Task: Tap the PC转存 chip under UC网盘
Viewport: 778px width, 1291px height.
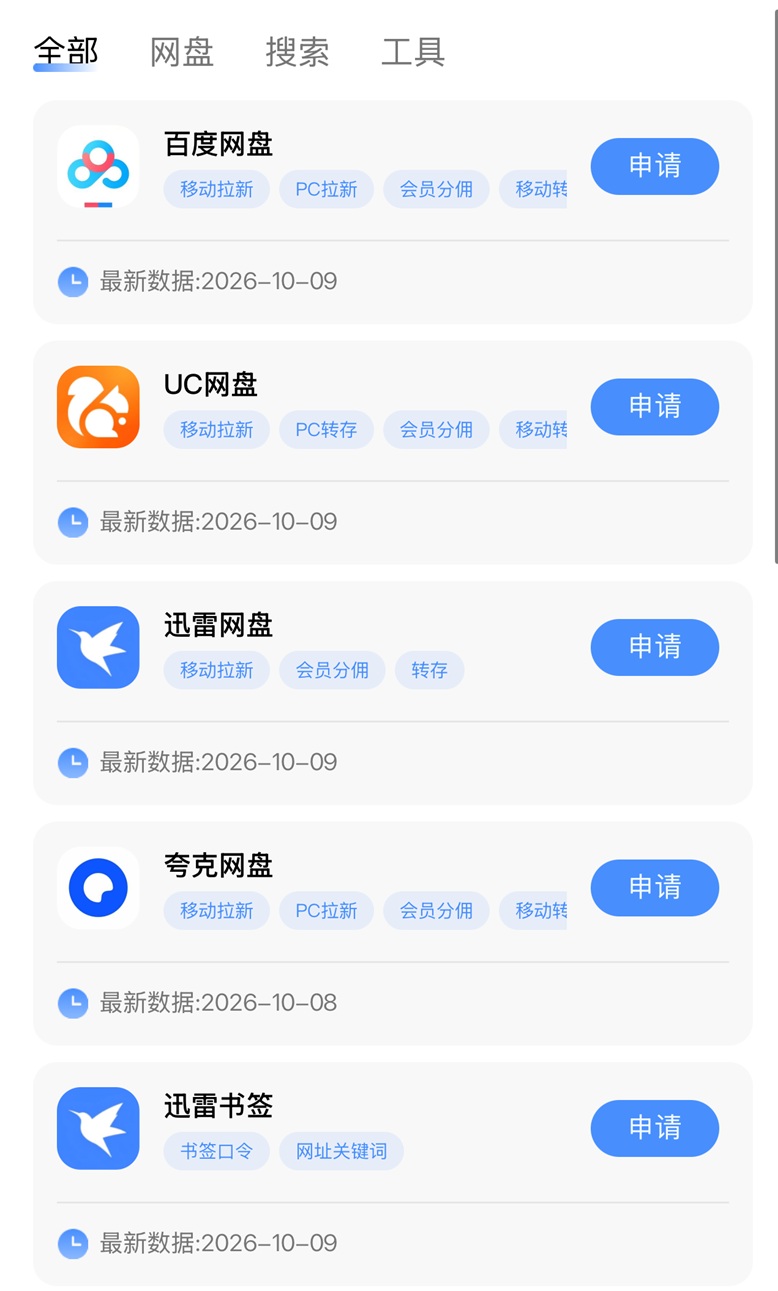Action: click(x=326, y=430)
